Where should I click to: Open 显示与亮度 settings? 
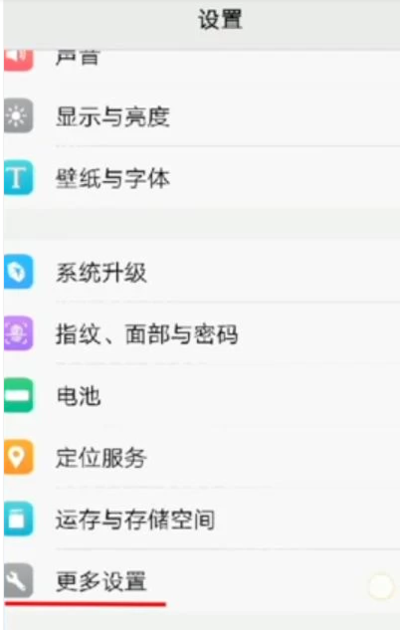point(202,116)
